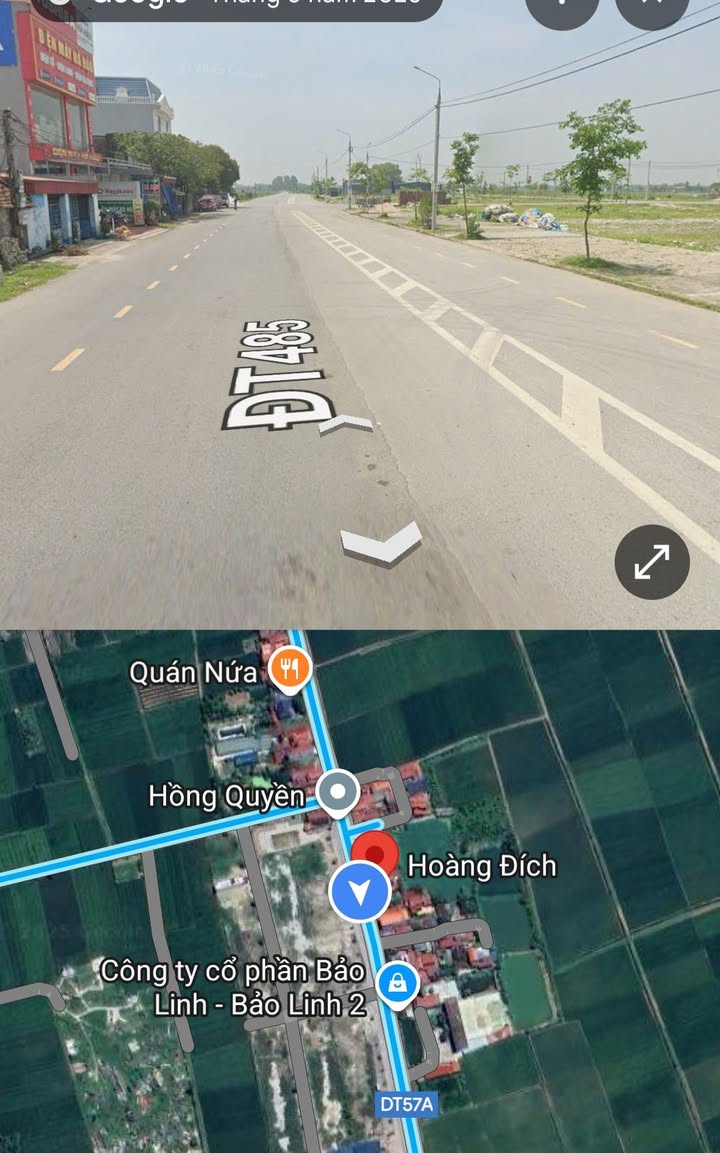Expand Street View to full screen
The image size is (720, 1153).
[x=652, y=562]
